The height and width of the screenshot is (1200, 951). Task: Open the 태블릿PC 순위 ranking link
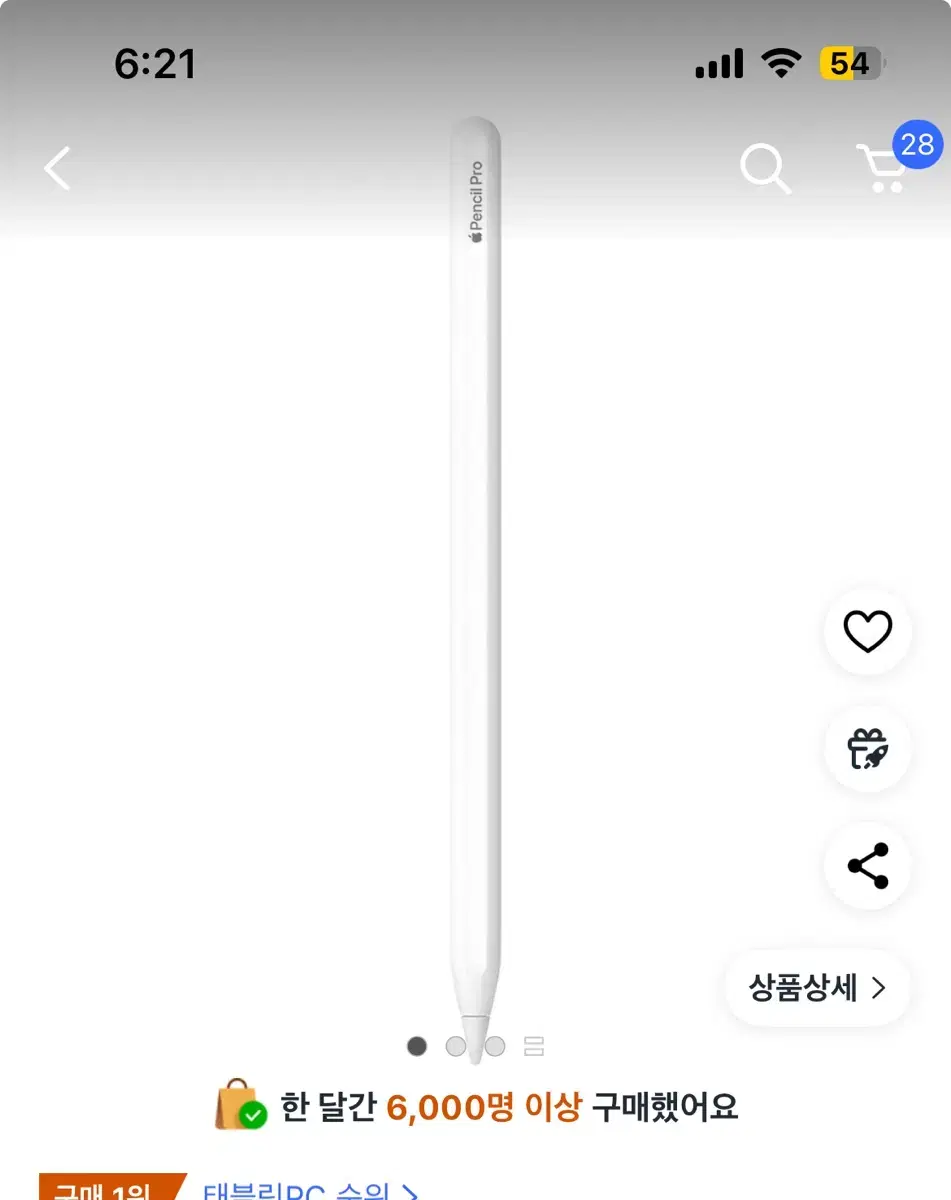coord(300,1190)
